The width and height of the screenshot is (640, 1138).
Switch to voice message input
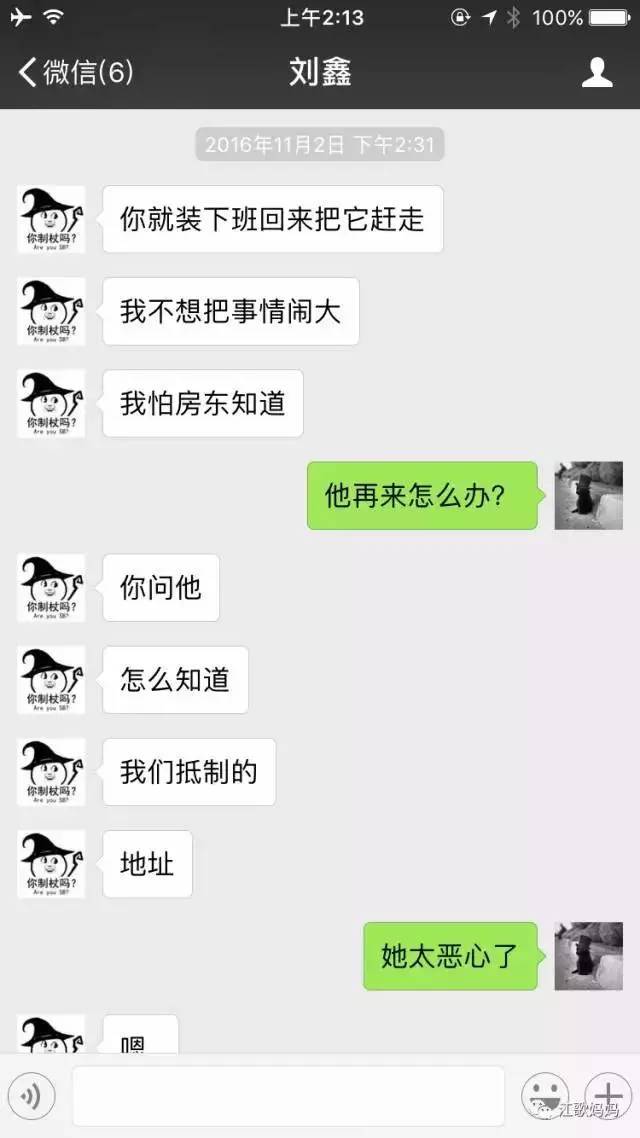(31, 1096)
